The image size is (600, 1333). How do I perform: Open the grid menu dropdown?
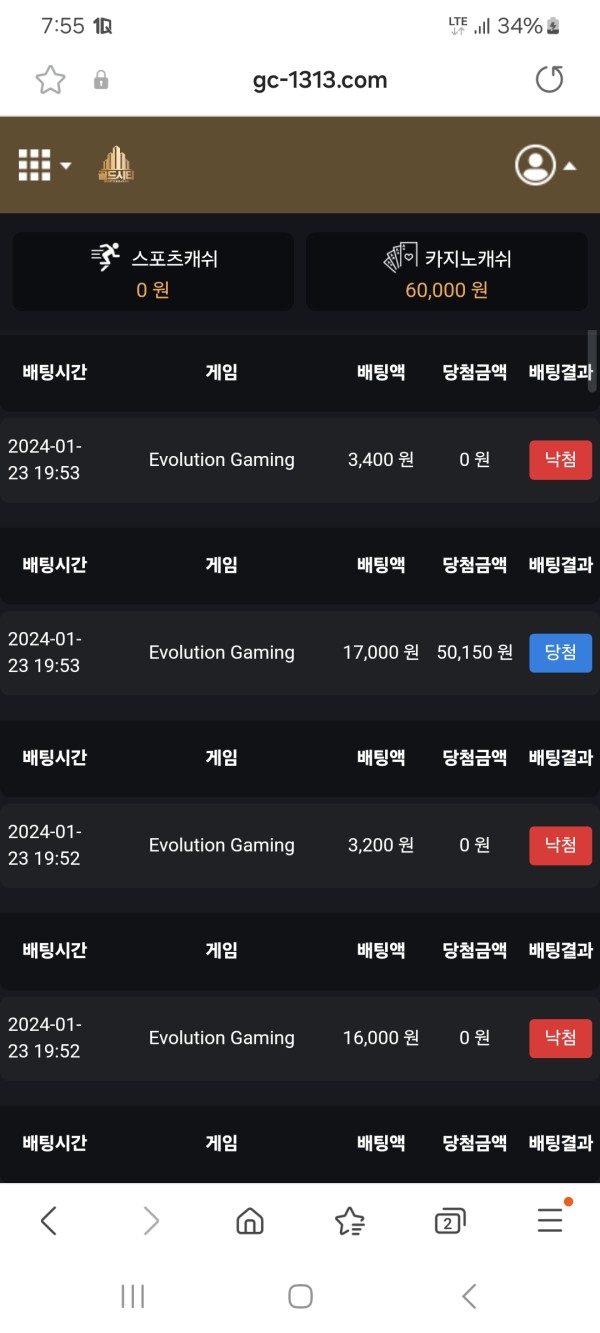44,165
